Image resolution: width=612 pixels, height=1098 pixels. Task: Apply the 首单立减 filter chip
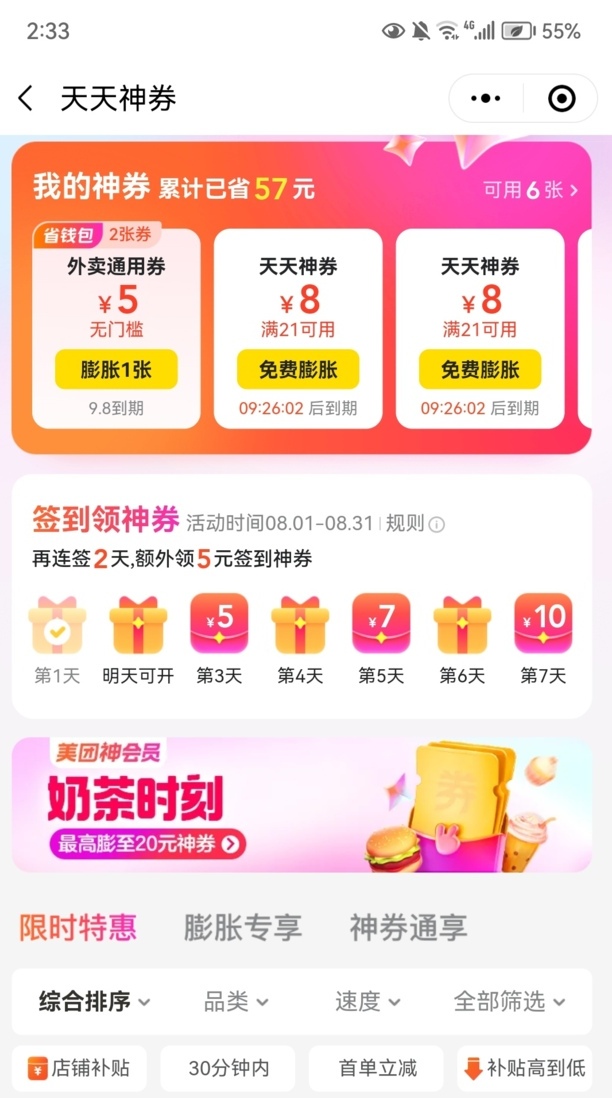coord(377,1068)
